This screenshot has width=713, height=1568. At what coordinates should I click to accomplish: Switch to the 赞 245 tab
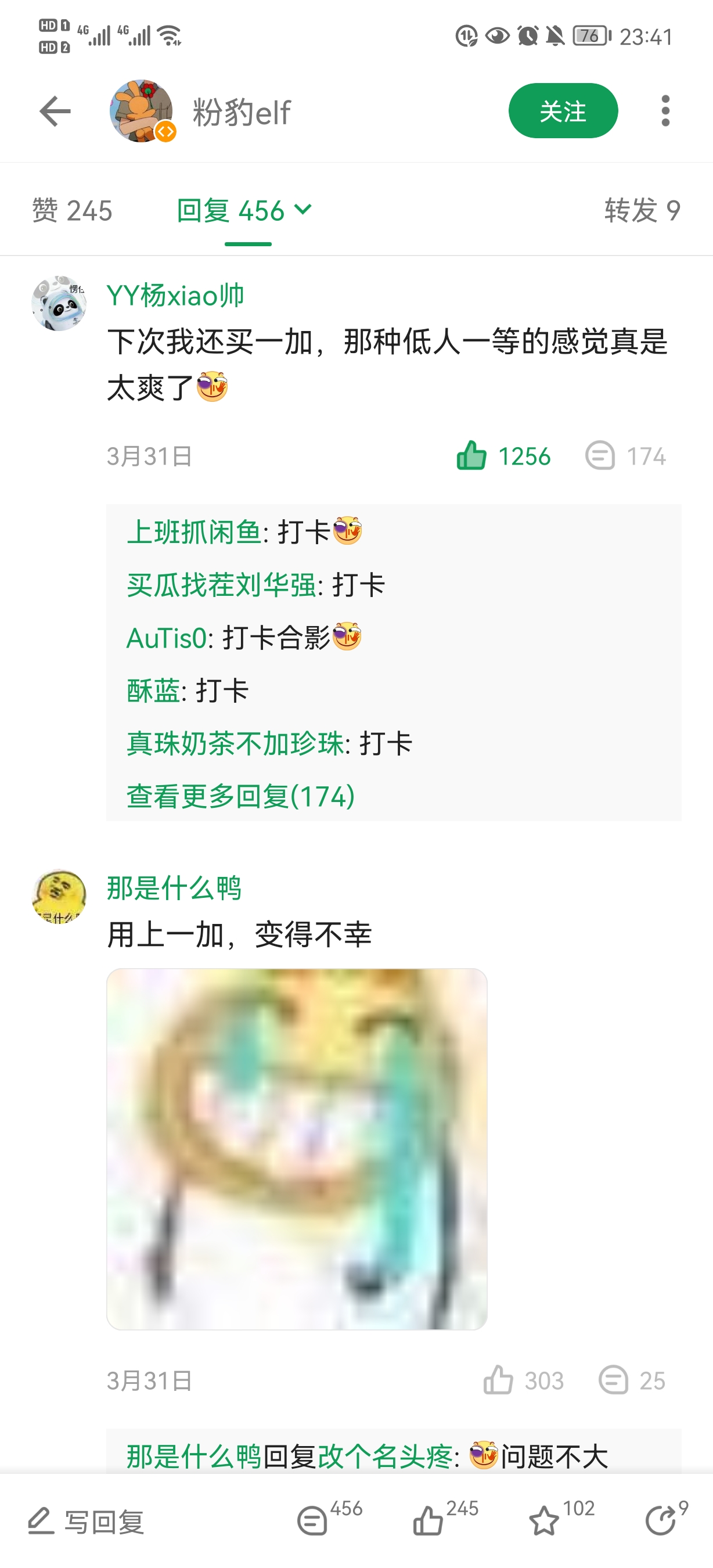pos(72,211)
